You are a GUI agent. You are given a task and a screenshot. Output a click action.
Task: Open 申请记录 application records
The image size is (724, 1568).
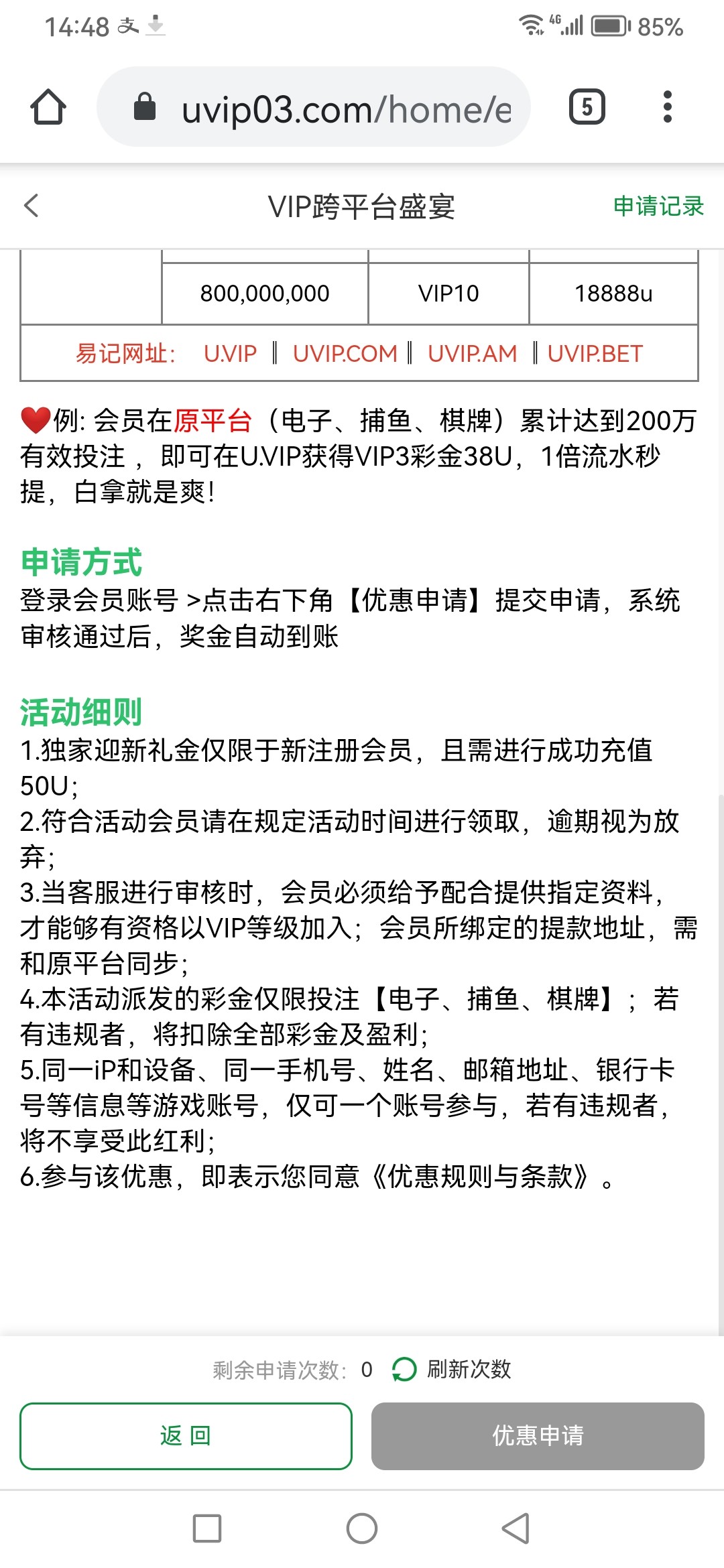[x=658, y=206]
